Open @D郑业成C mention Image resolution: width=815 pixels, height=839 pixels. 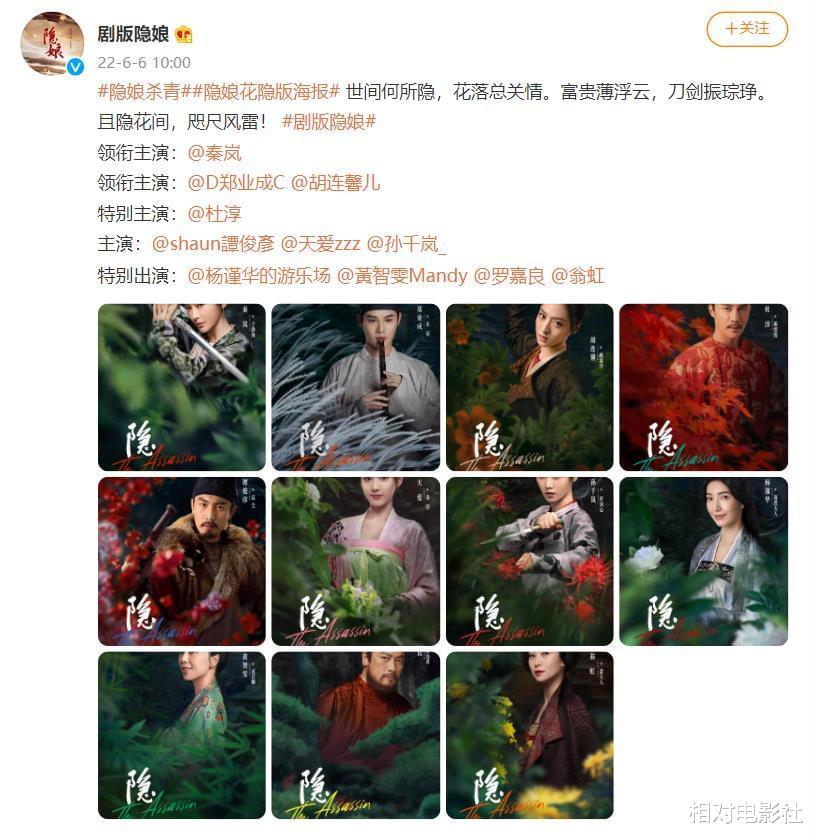pos(236,183)
